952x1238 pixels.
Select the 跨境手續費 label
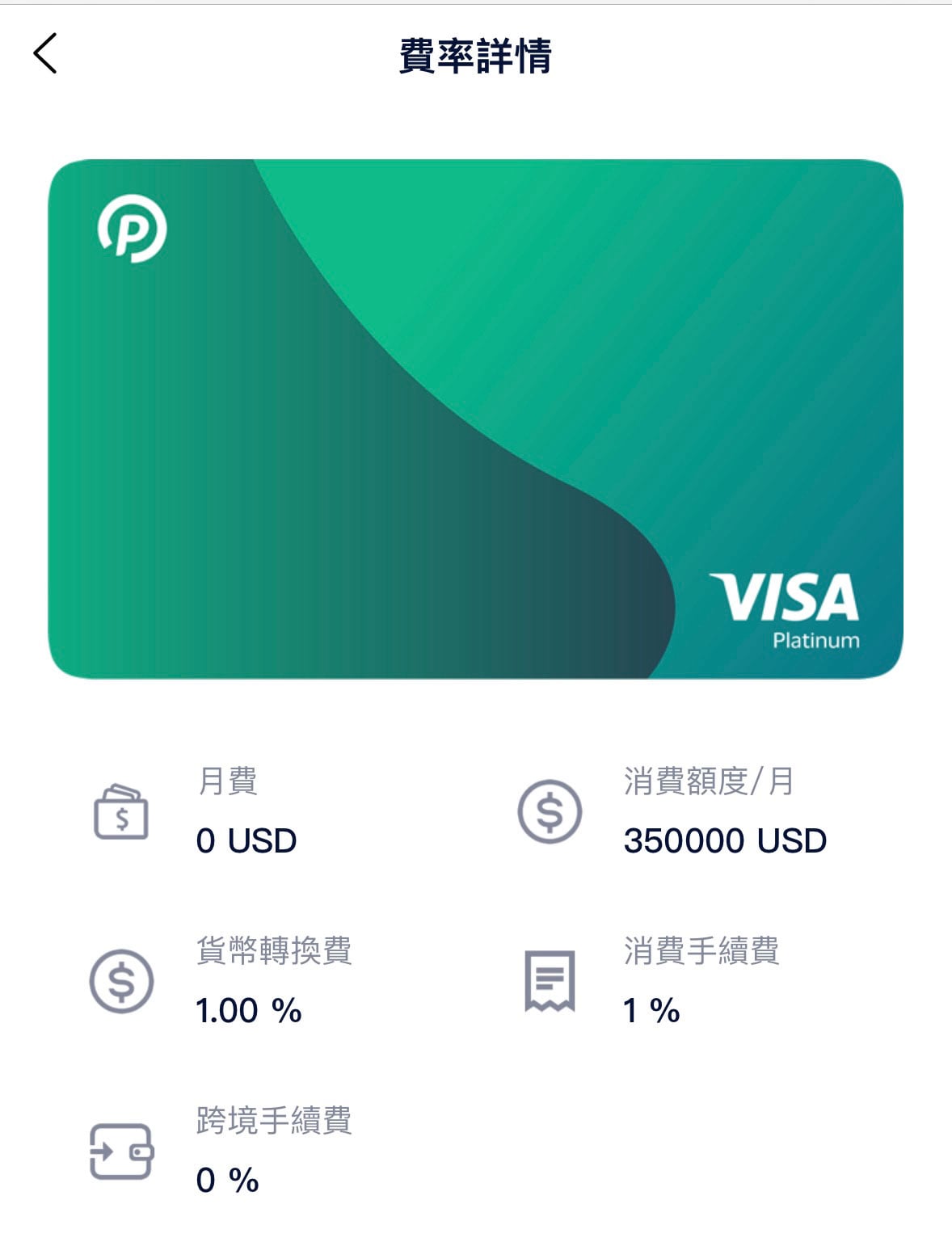point(279,1122)
